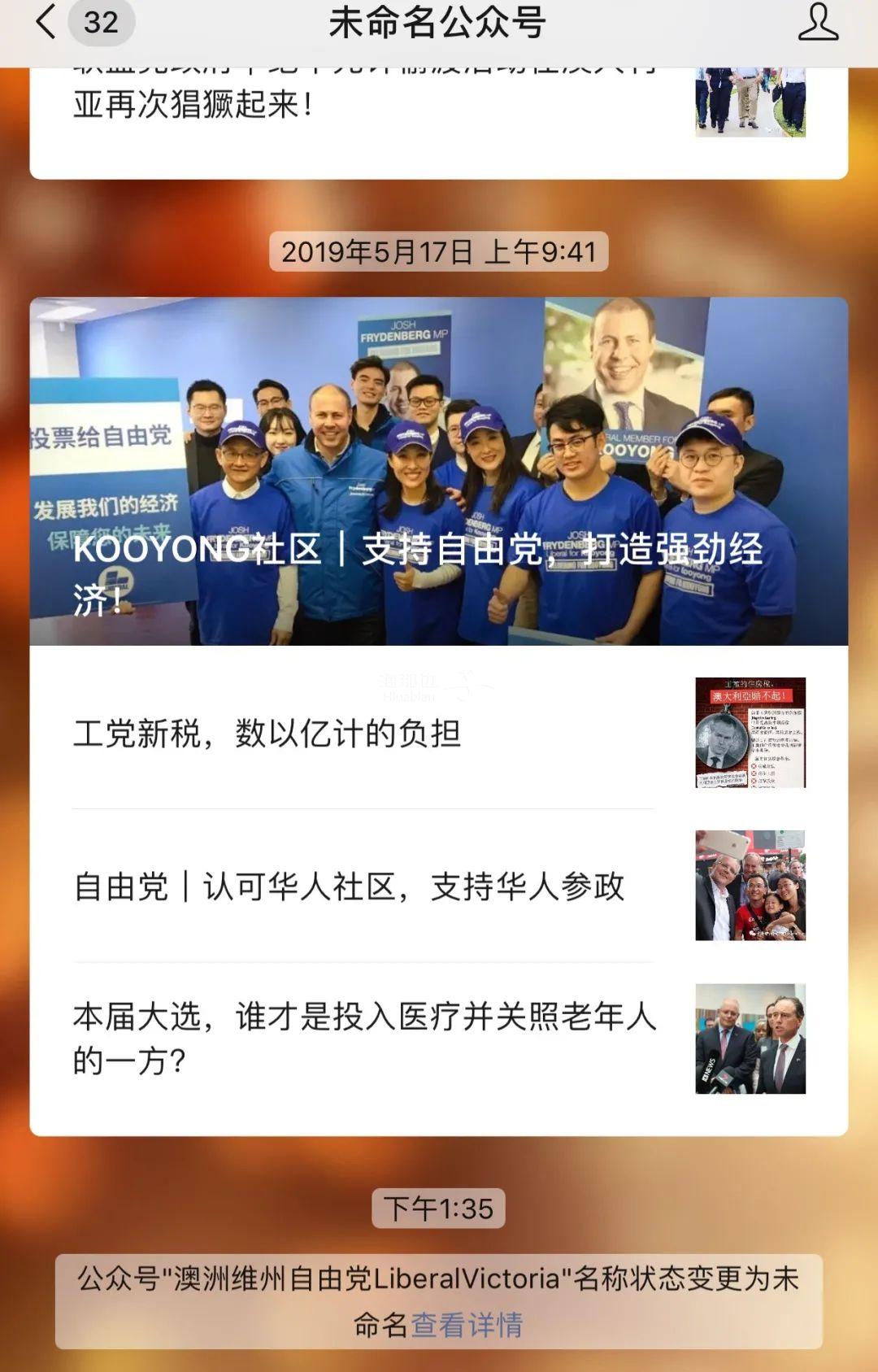The image size is (878, 1372).
Task: Tap the 查看详情 link
Action: pyautogui.click(x=467, y=1325)
